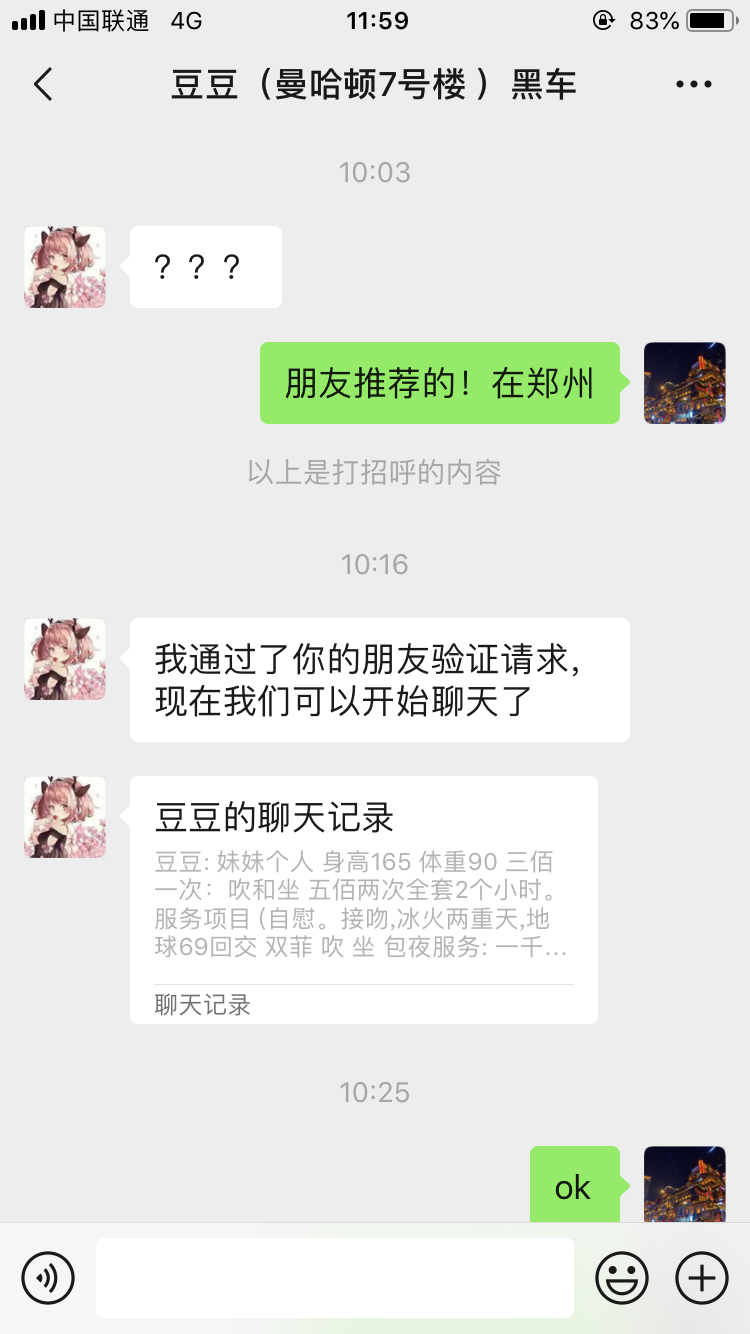
Task: Tap your own avatar beside the green bubble
Action: (x=685, y=383)
